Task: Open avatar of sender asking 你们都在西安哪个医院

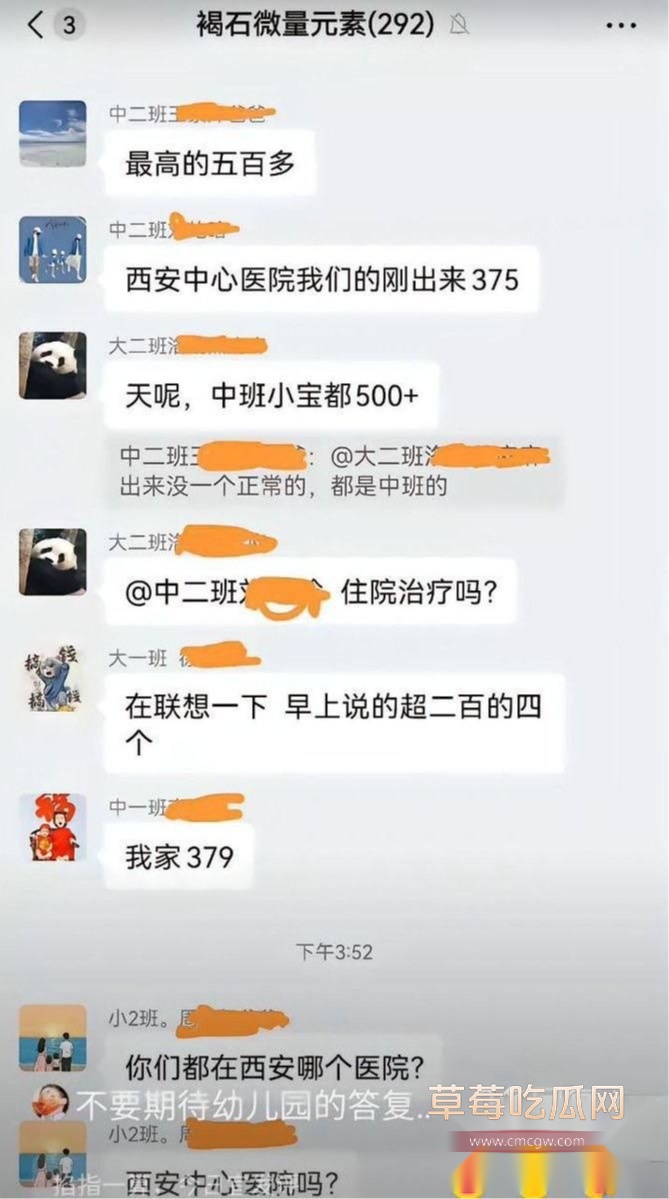Action: click(x=53, y=1037)
